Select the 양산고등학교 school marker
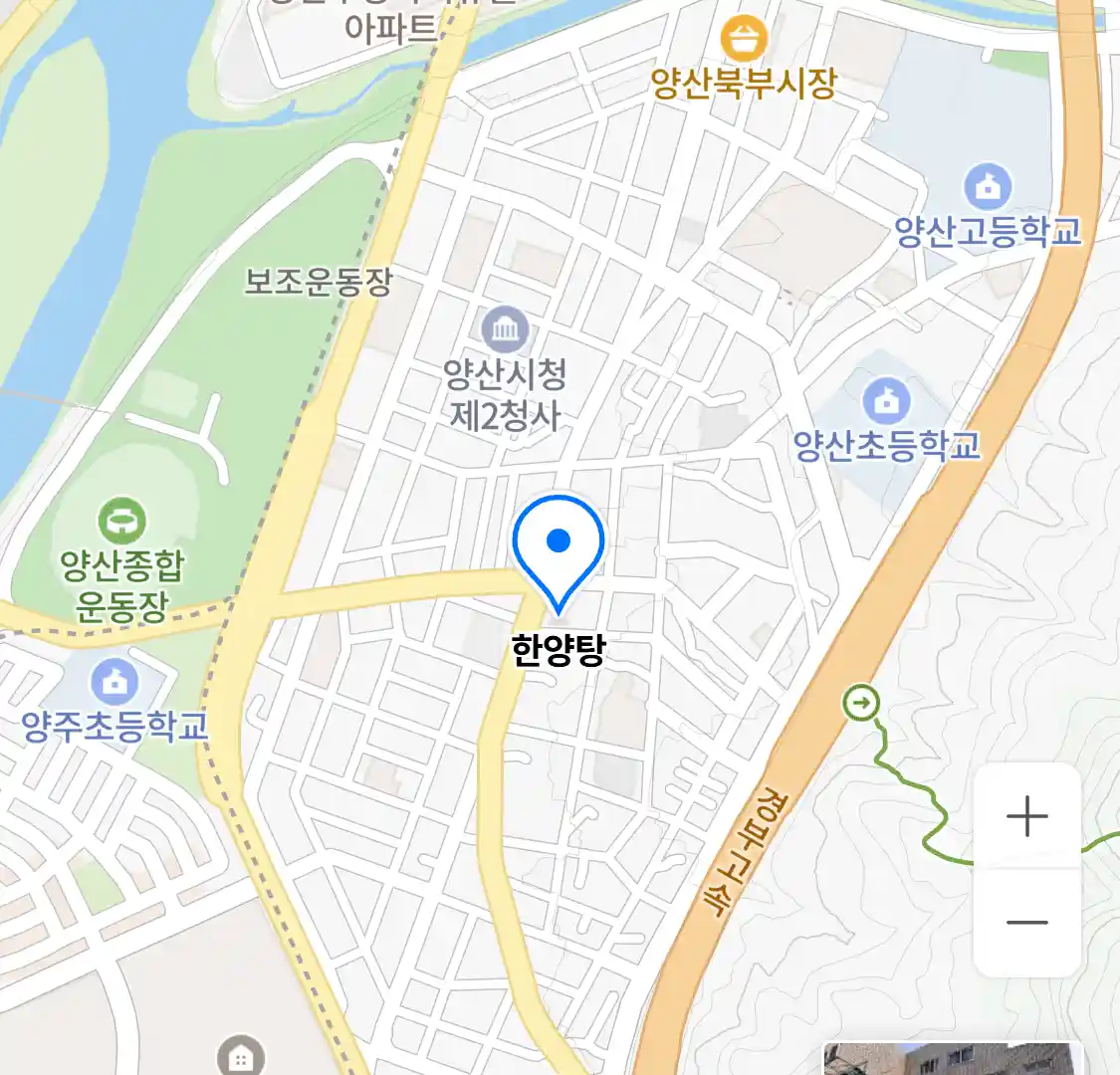The height and width of the screenshot is (1075, 1120). 987,187
